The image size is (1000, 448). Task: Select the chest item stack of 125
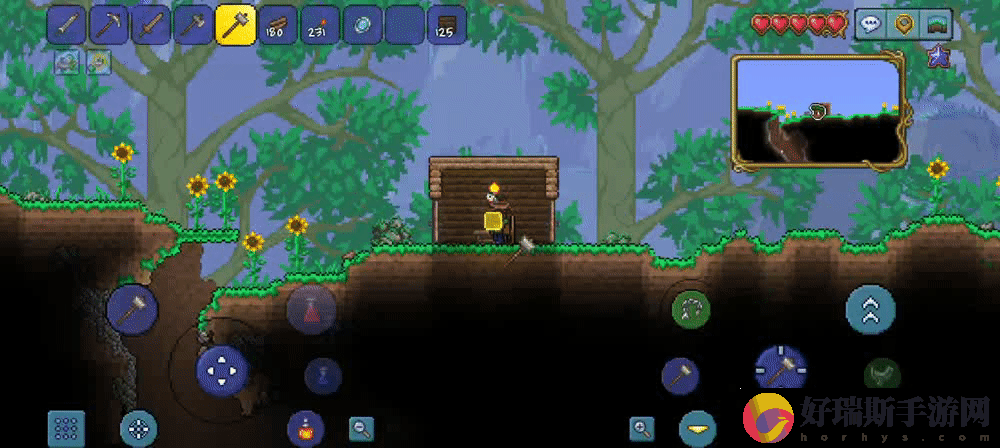(446, 24)
